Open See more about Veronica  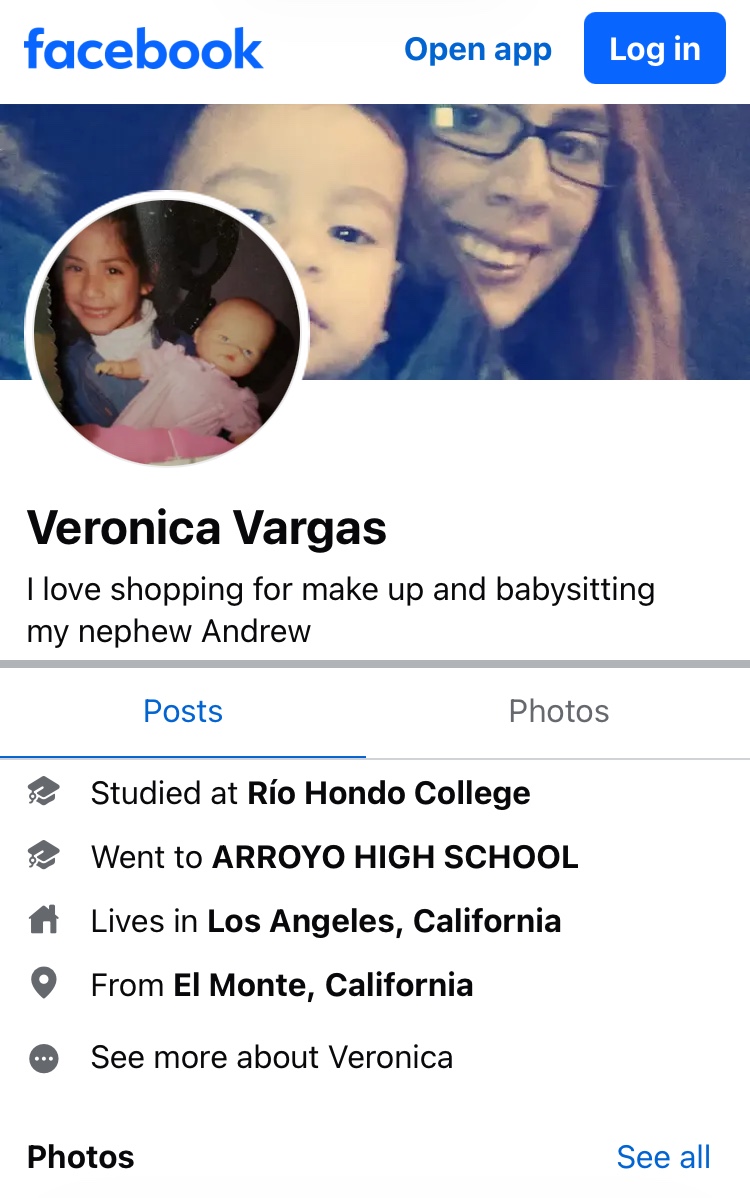[x=271, y=1057]
